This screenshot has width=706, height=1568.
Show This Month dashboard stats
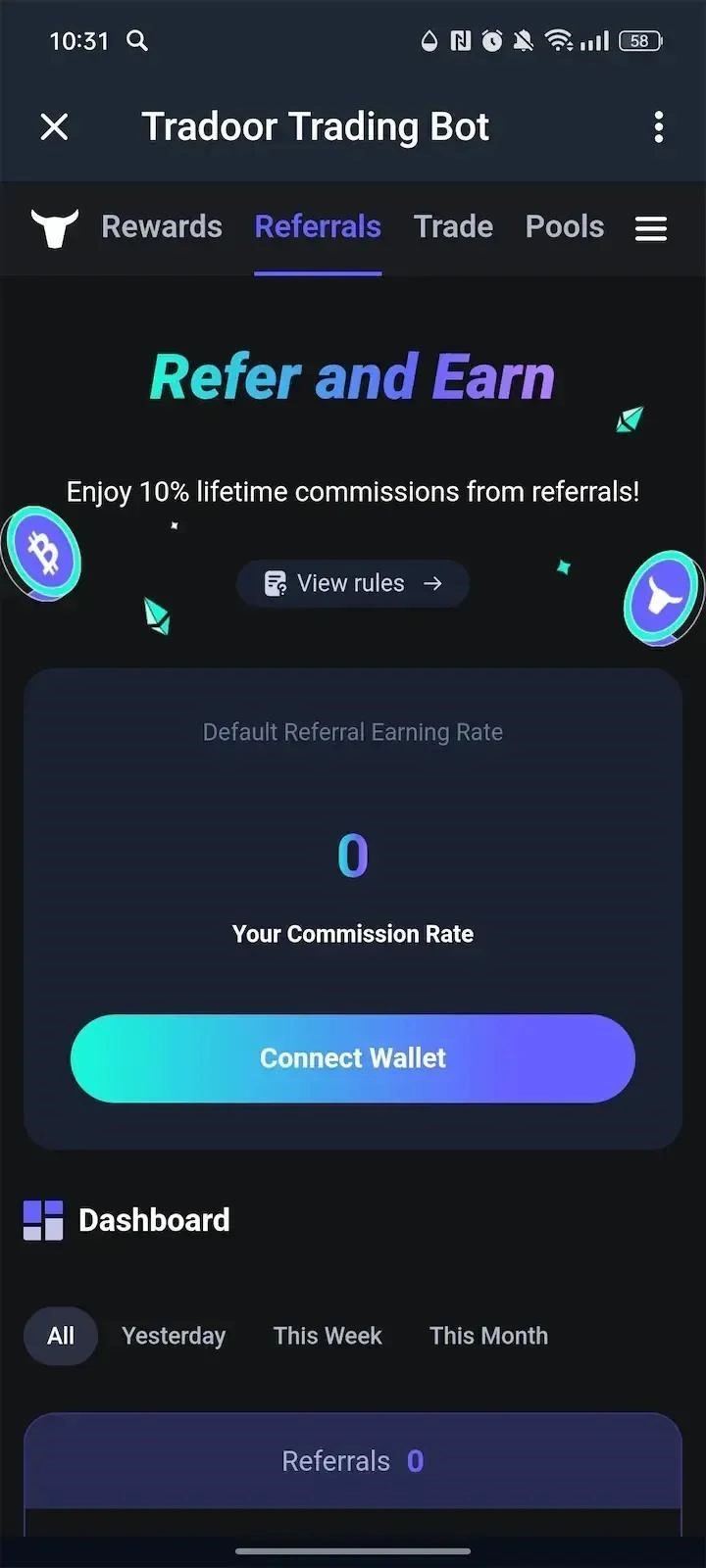click(x=488, y=1336)
